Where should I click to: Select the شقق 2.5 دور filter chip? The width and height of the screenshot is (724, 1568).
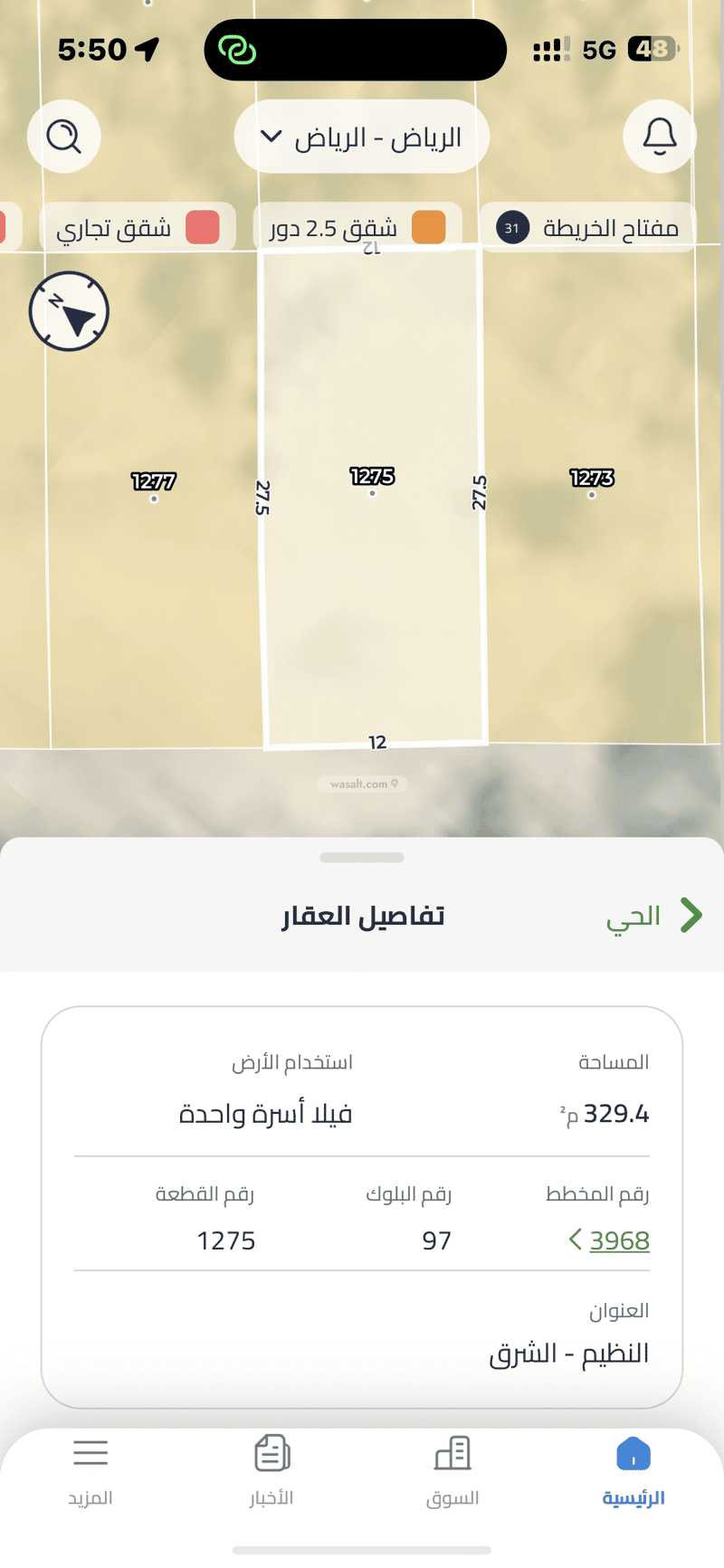357,227
